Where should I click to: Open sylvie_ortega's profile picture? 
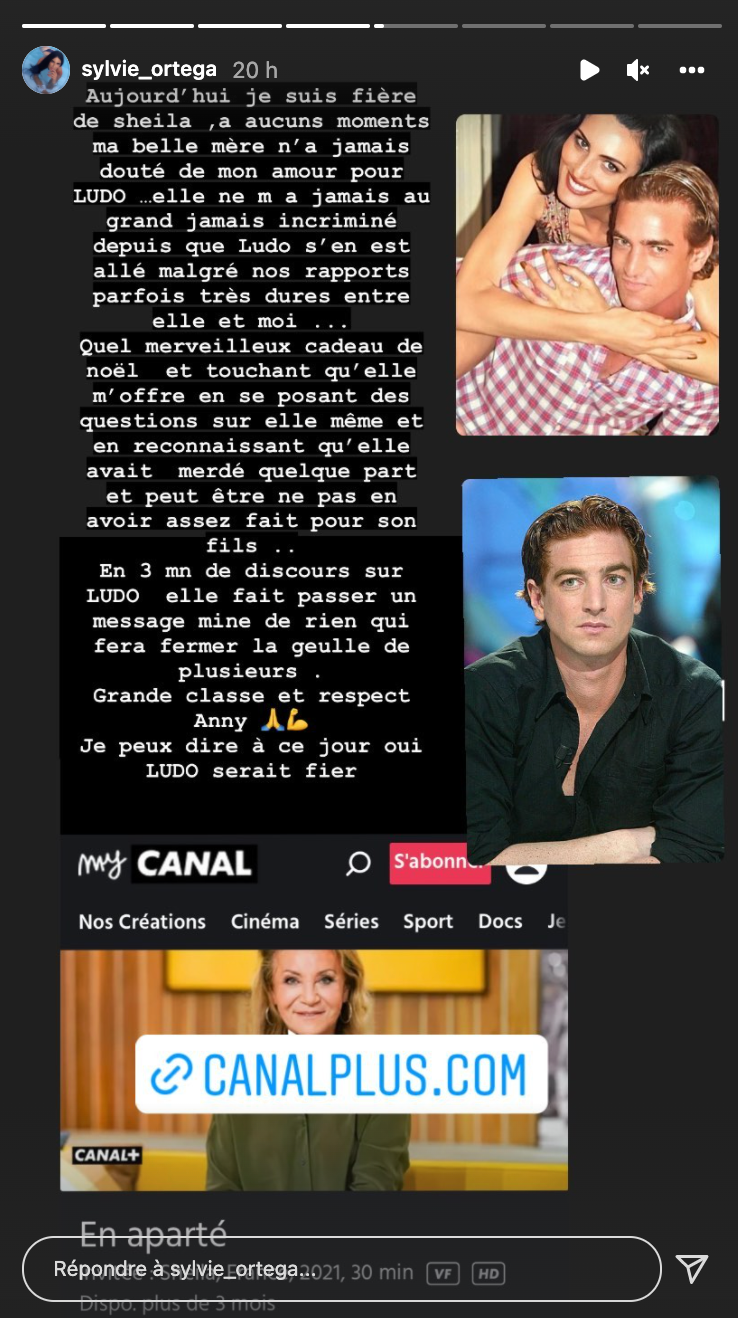46,70
